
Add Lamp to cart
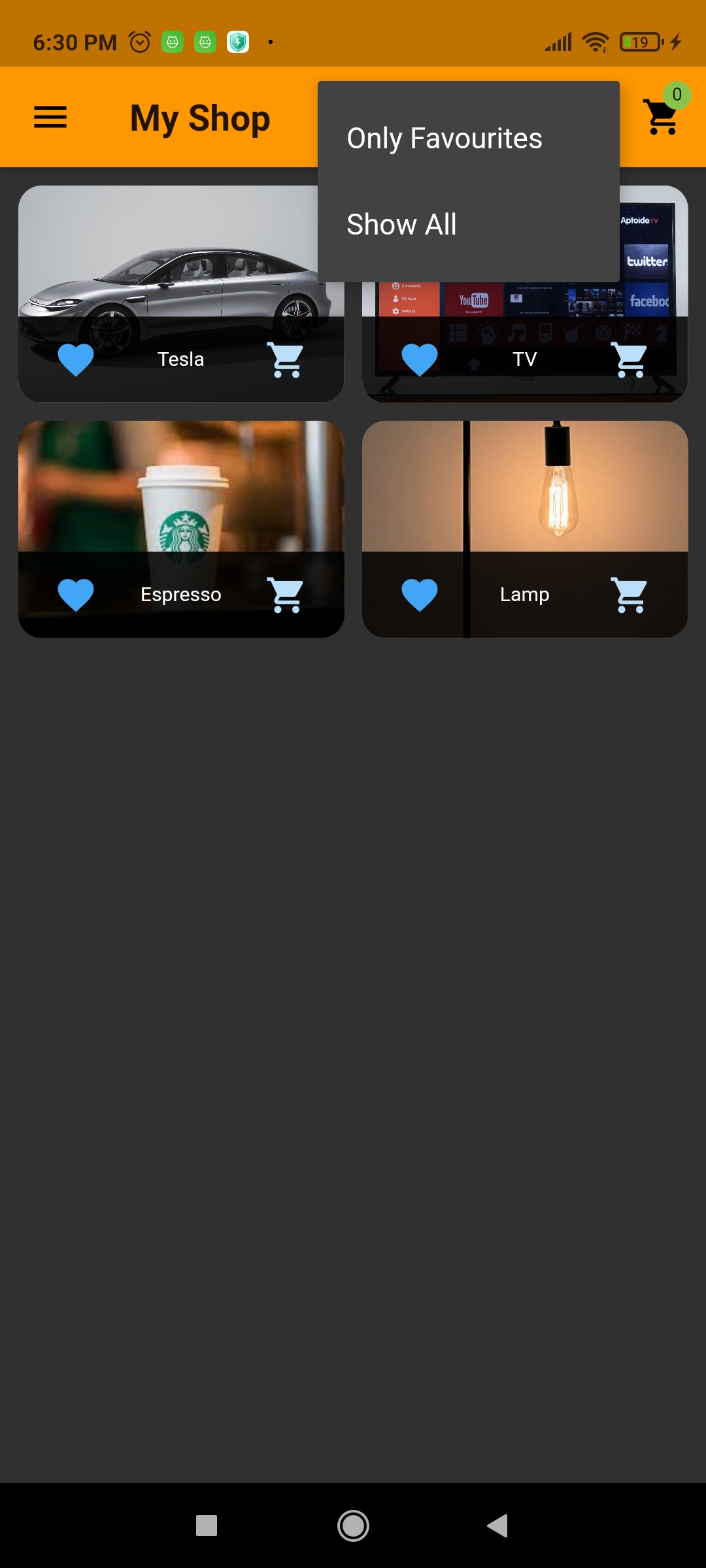630,595
